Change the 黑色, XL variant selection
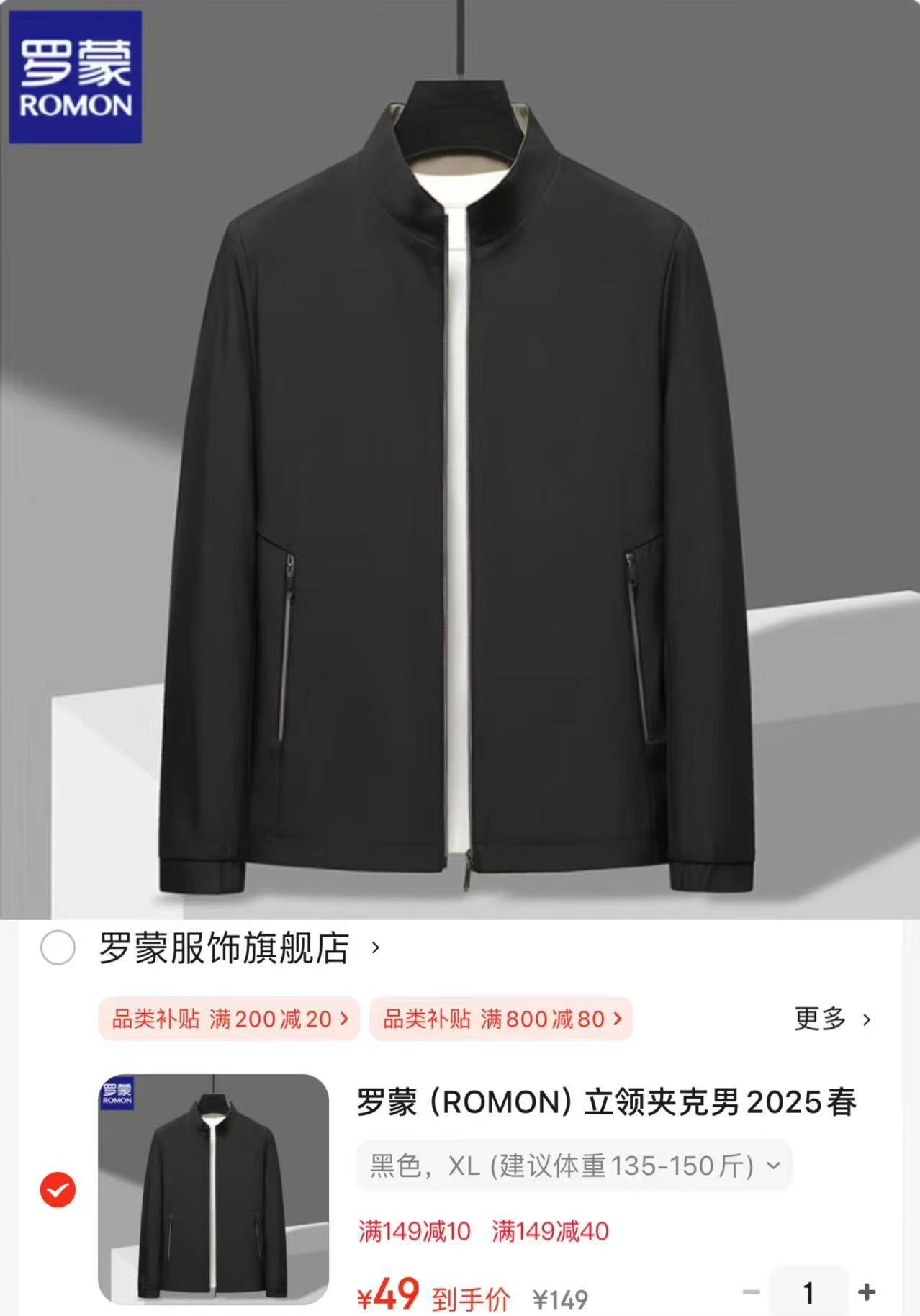Screen dimensions: 920x1316 pyautogui.click(x=574, y=1165)
